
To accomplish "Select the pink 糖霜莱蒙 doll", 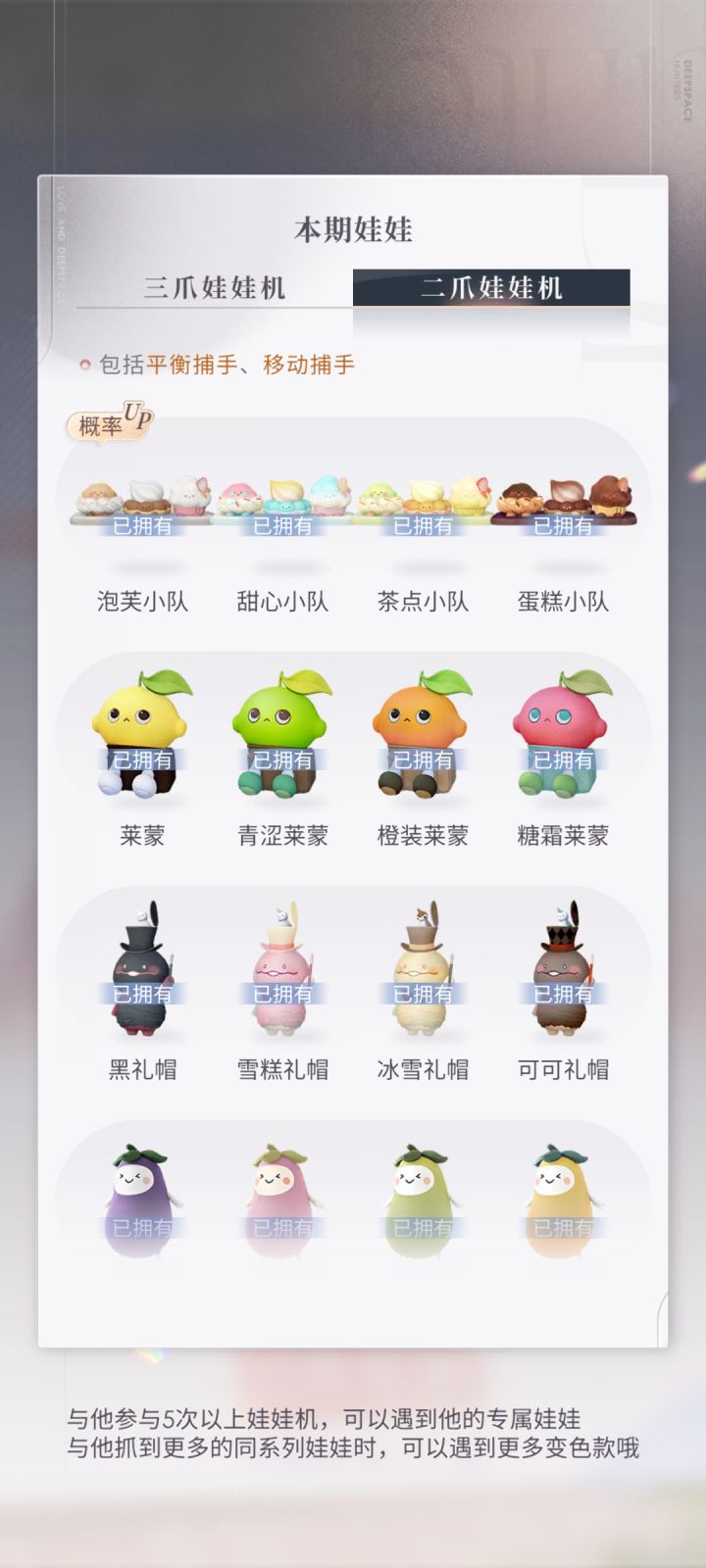I will (564, 730).
